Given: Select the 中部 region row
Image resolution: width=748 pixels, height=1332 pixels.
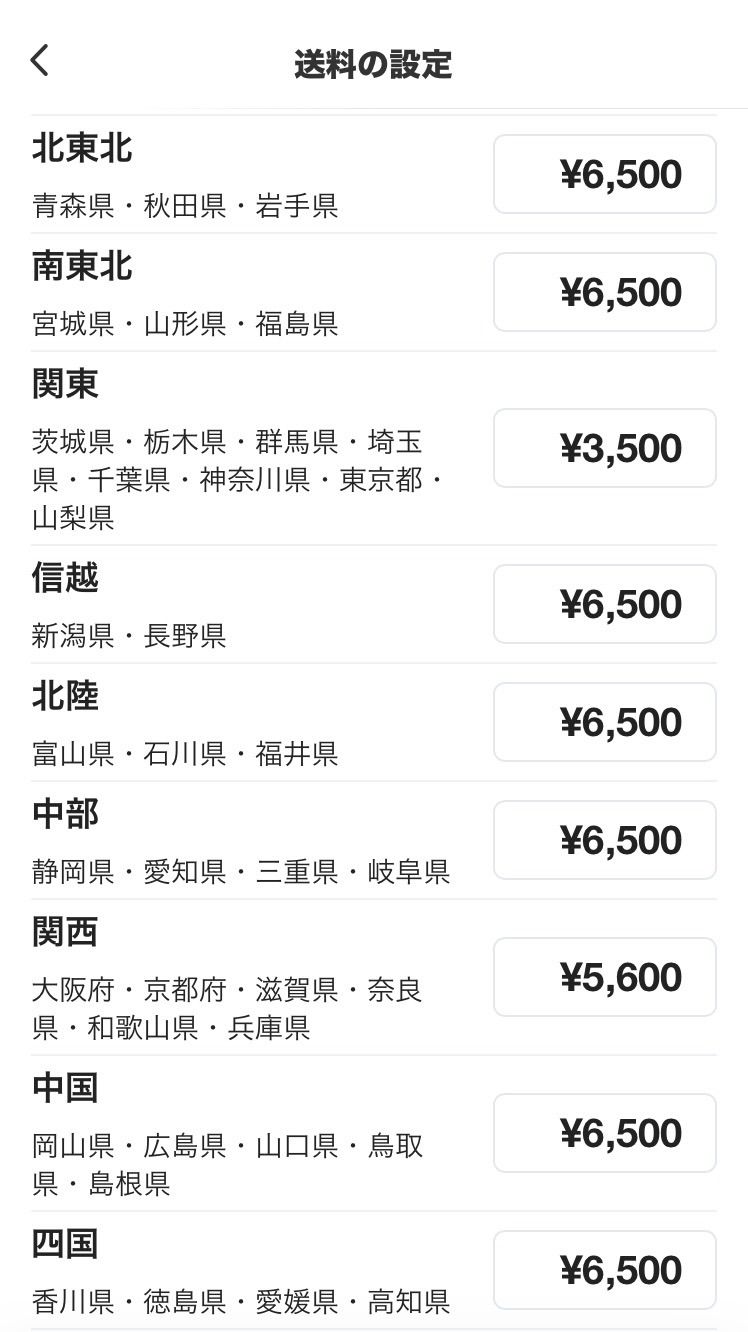Looking at the screenshot, I should click(63, 815).
